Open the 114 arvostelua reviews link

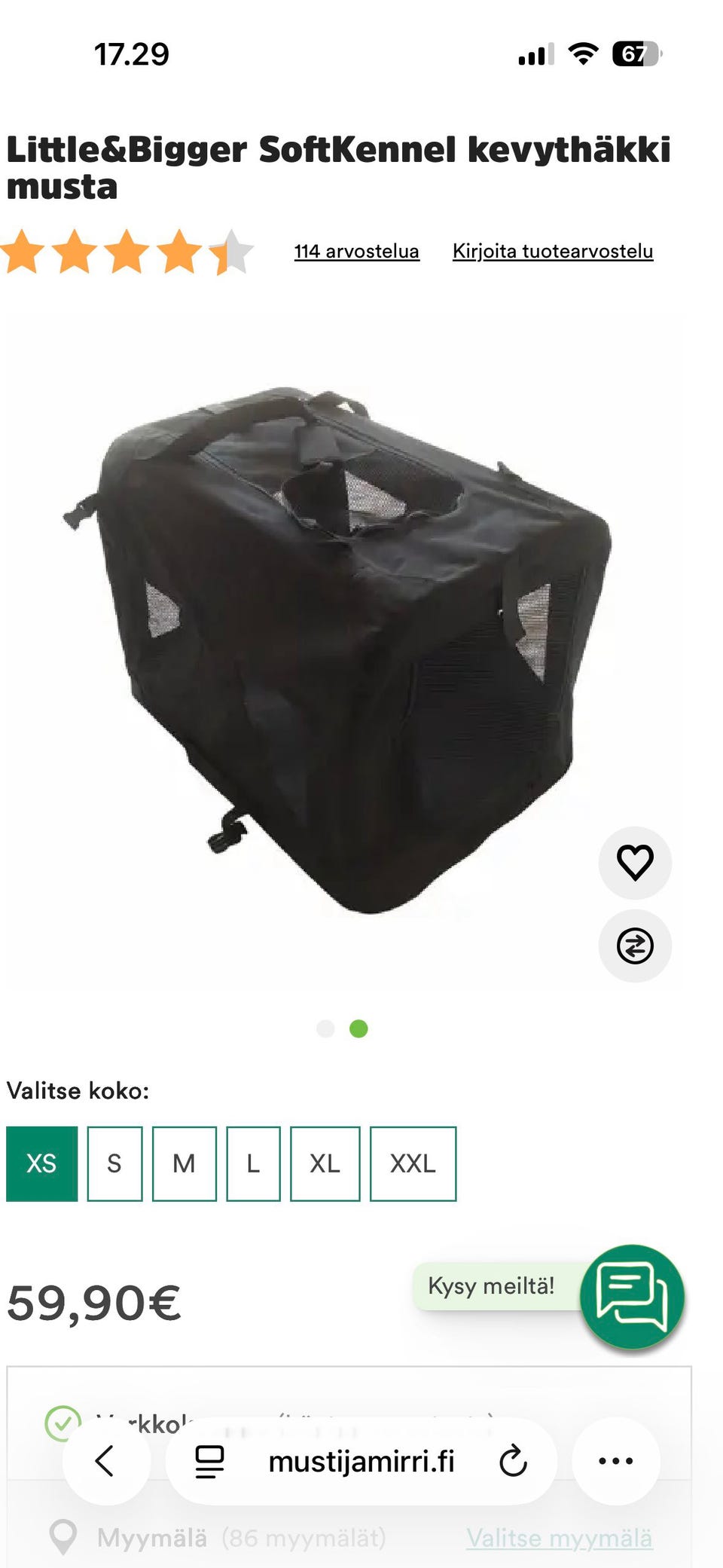356,251
